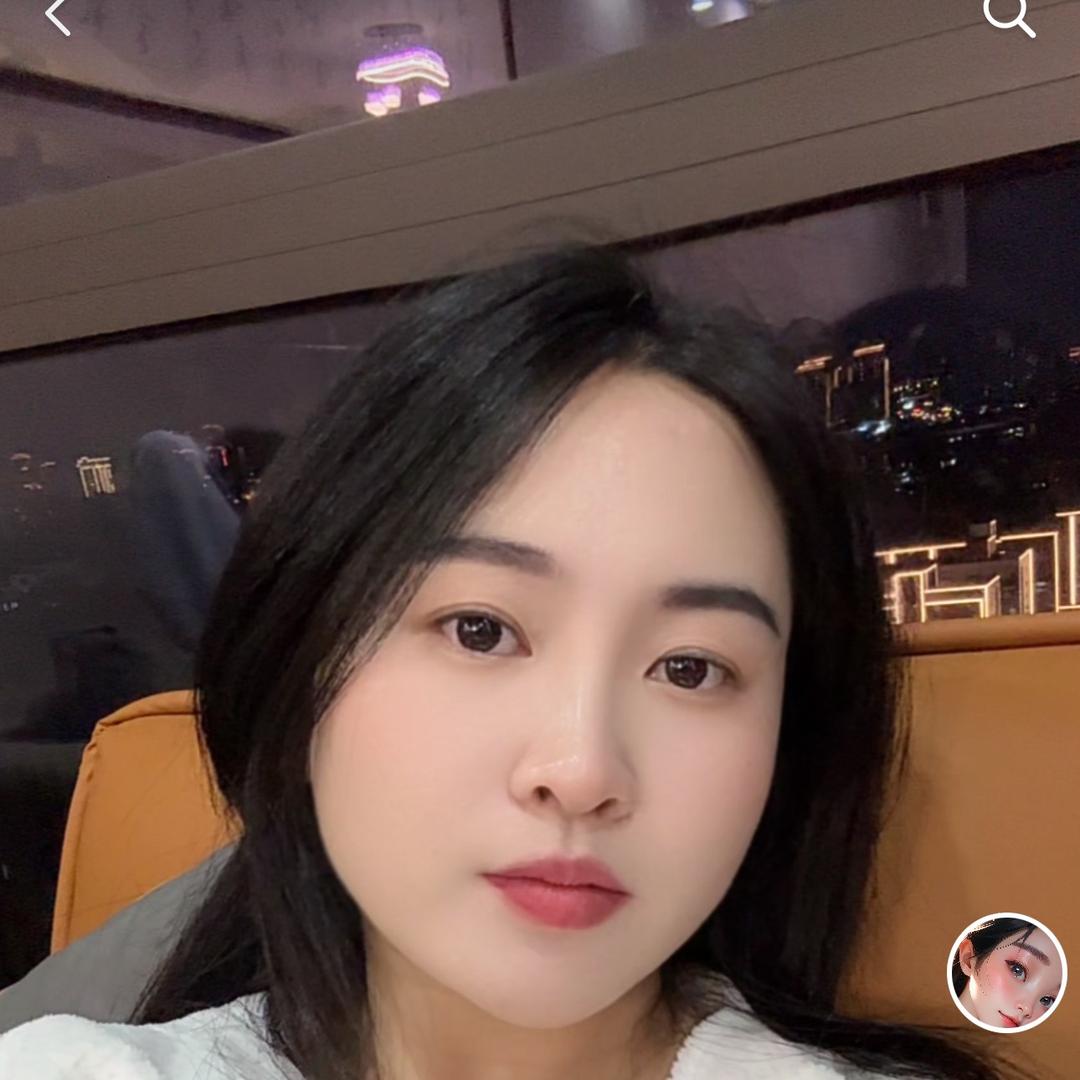Go back using the top-left arrow

(x=58, y=17)
